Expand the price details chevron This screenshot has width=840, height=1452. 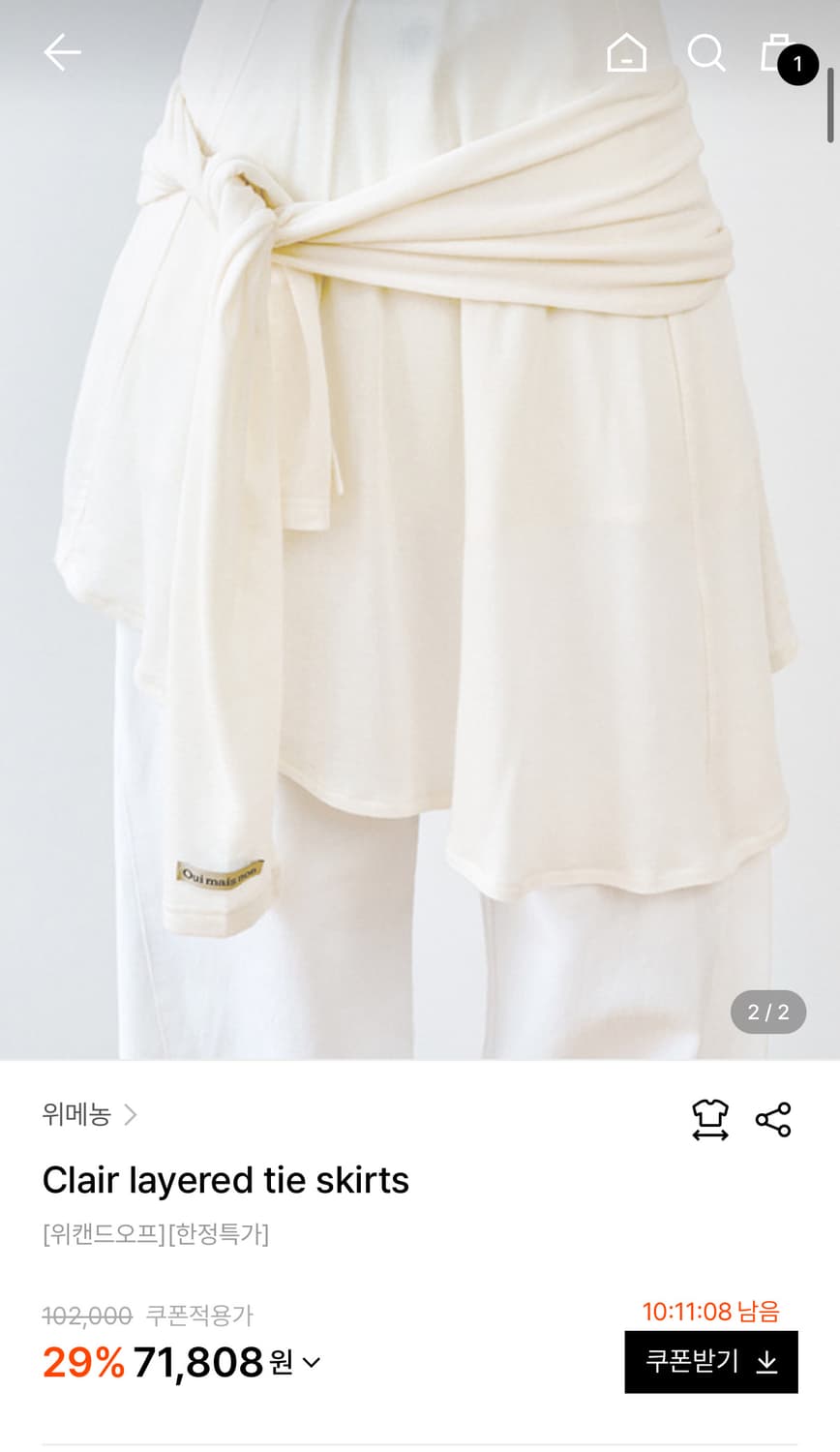tap(312, 1363)
